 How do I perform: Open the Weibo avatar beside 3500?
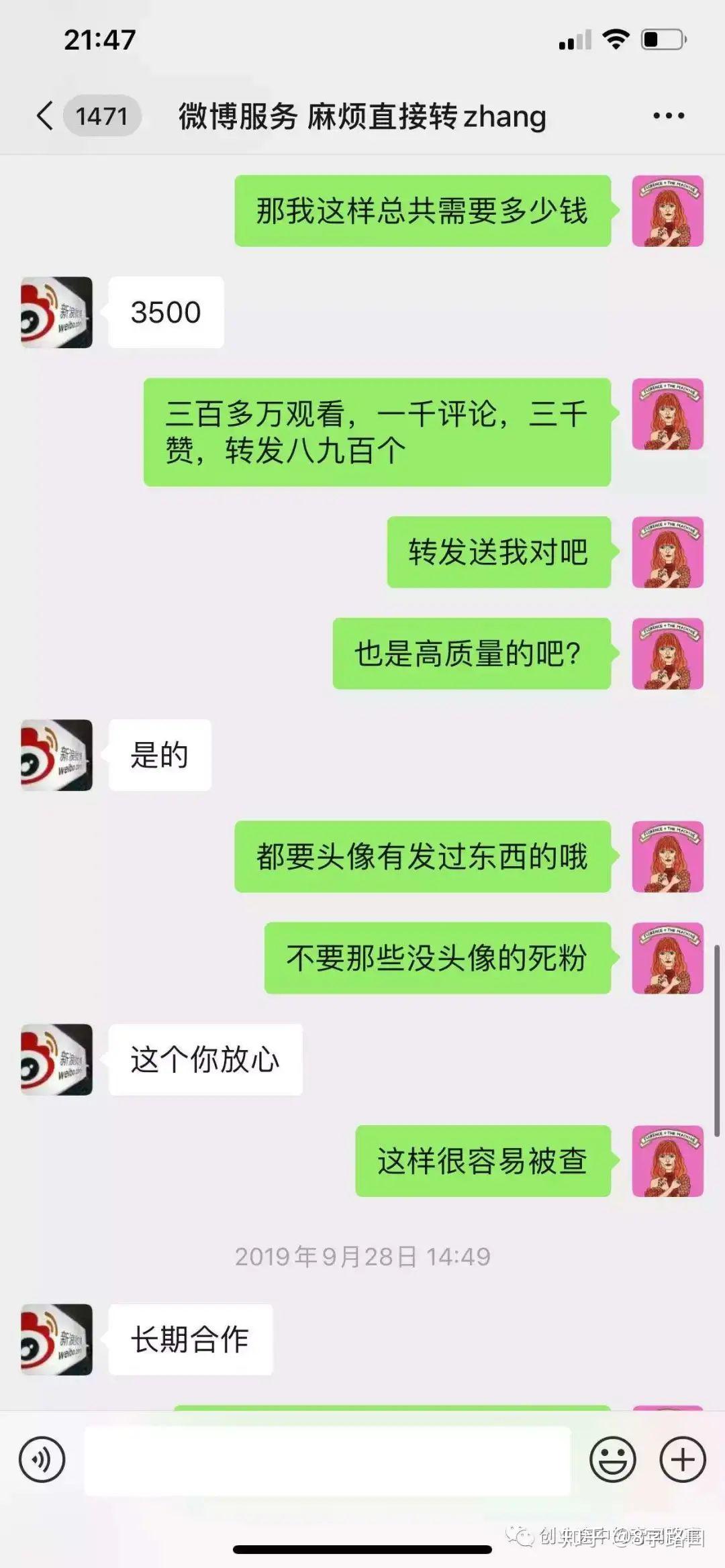point(56,313)
